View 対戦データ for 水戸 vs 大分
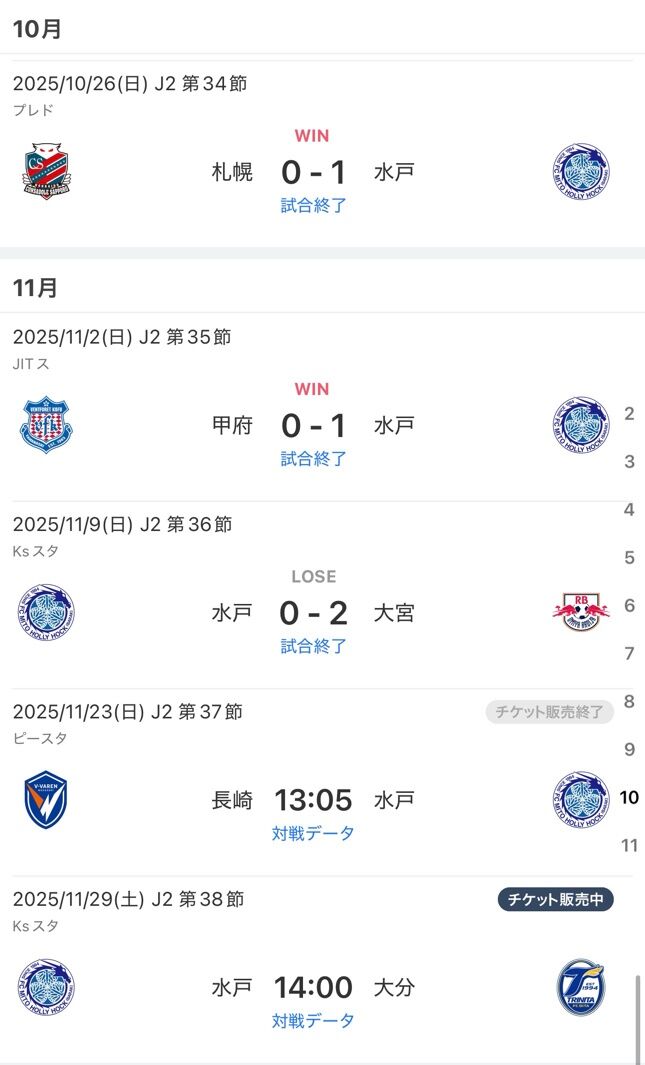The width and height of the screenshot is (645, 1065). (x=313, y=1021)
